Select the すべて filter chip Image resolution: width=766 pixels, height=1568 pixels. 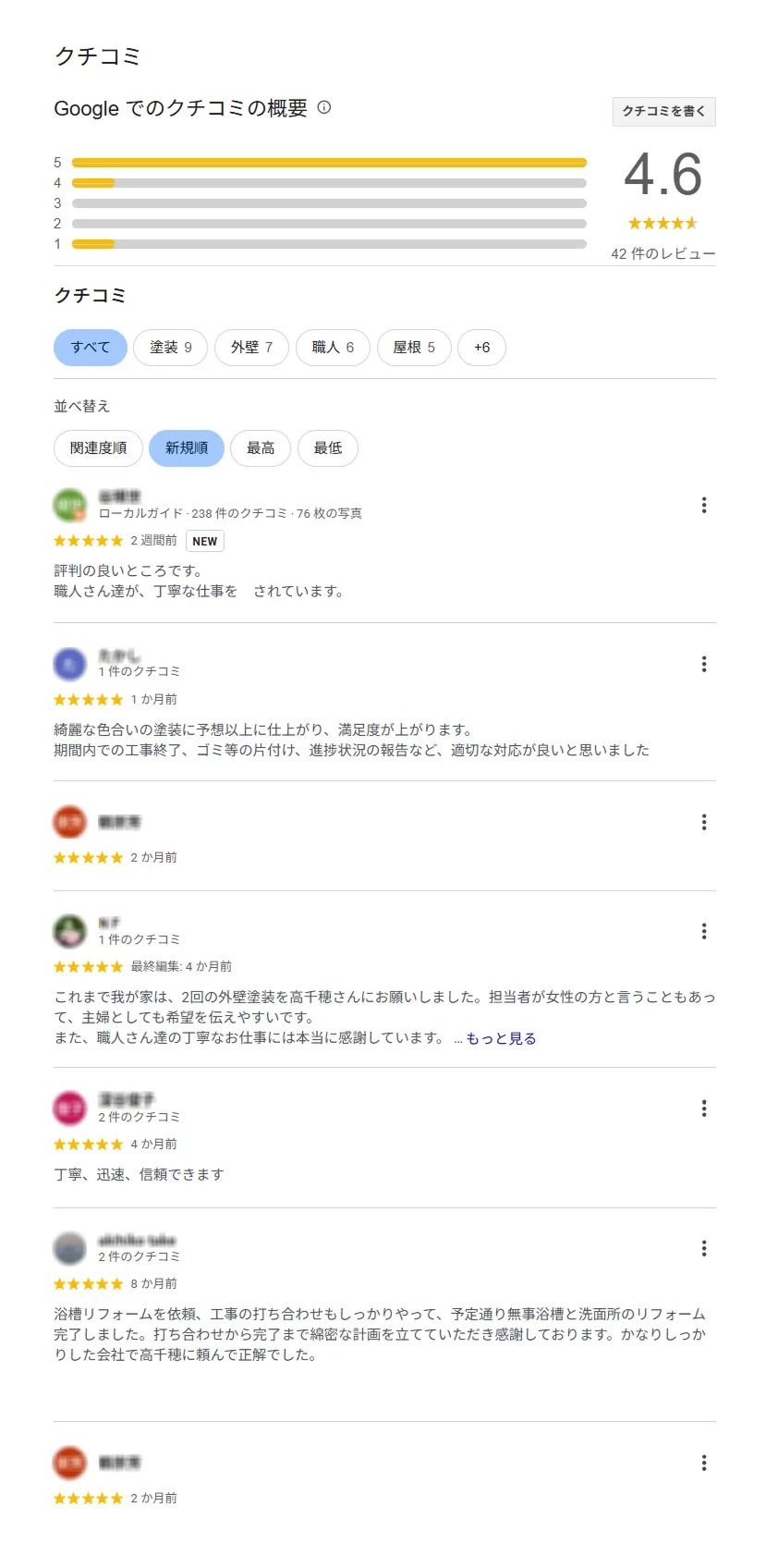(x=91, y=348)
